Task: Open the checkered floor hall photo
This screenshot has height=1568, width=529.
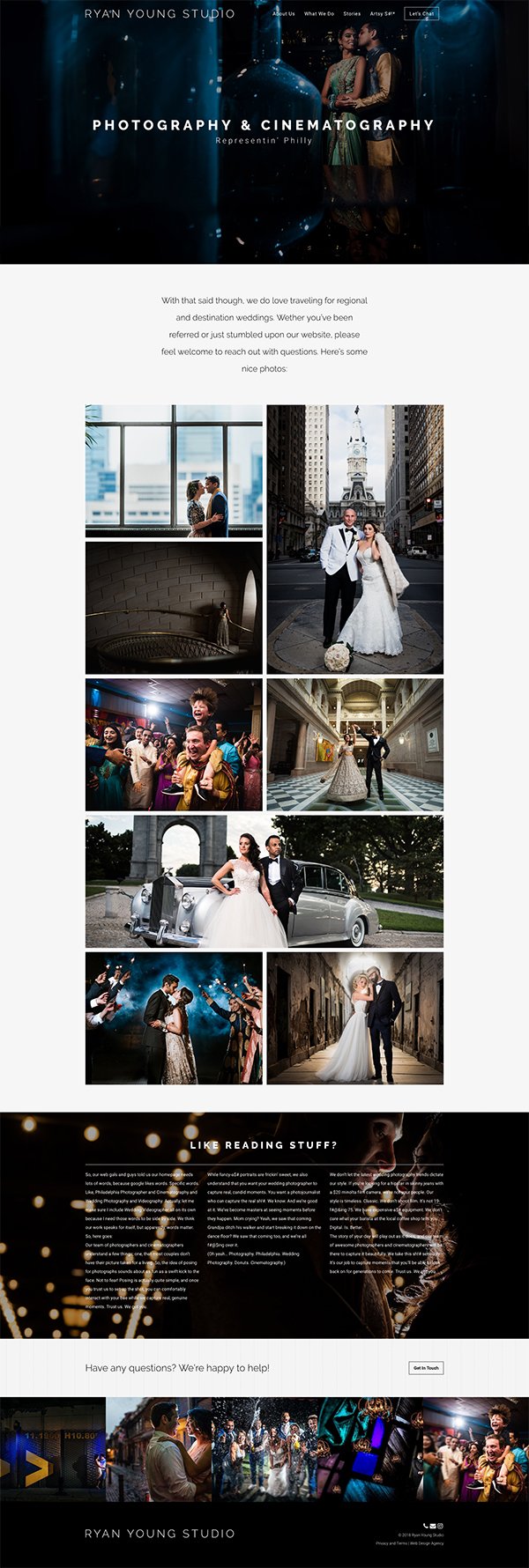Action: coord(355,744)
